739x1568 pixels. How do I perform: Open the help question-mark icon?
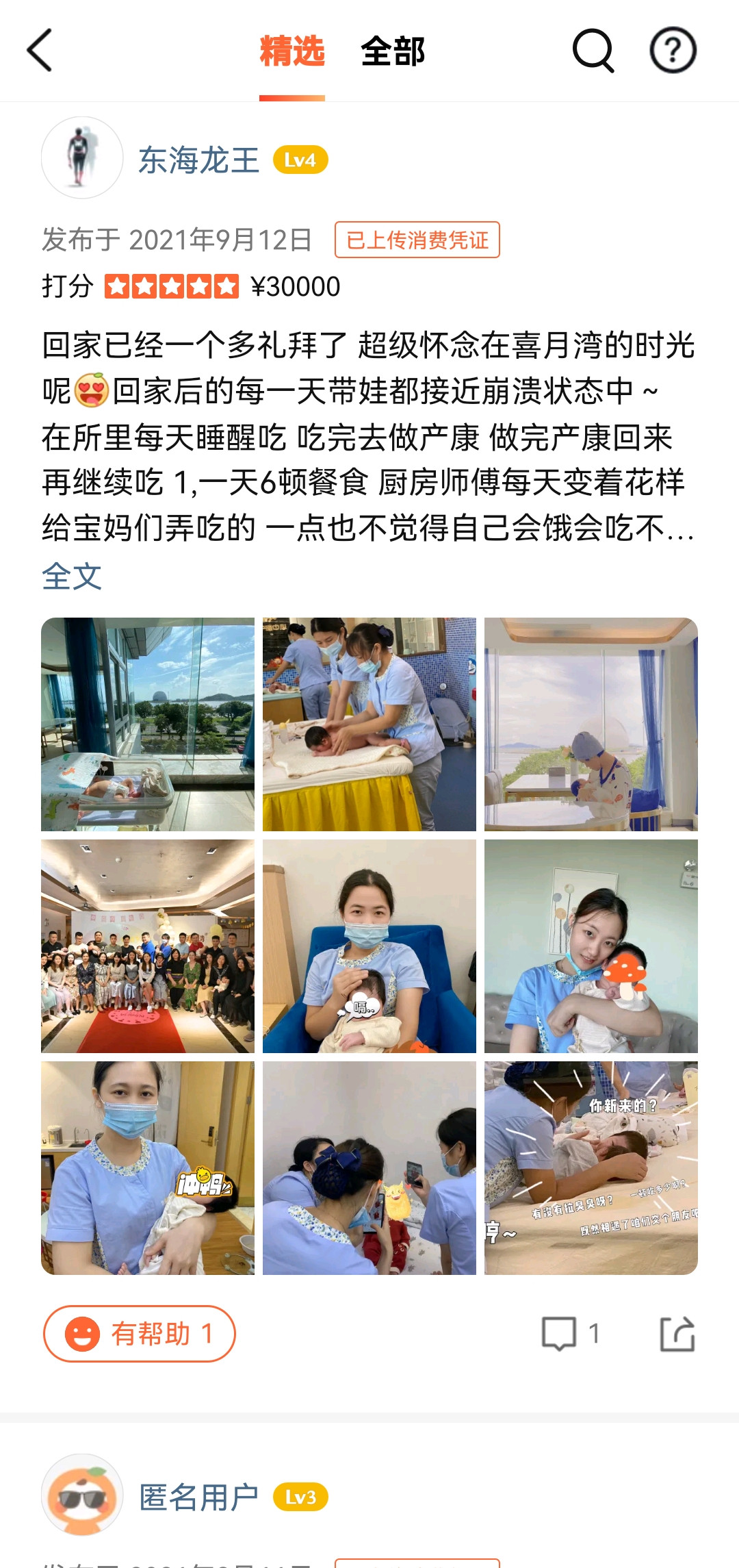[673, 51]
